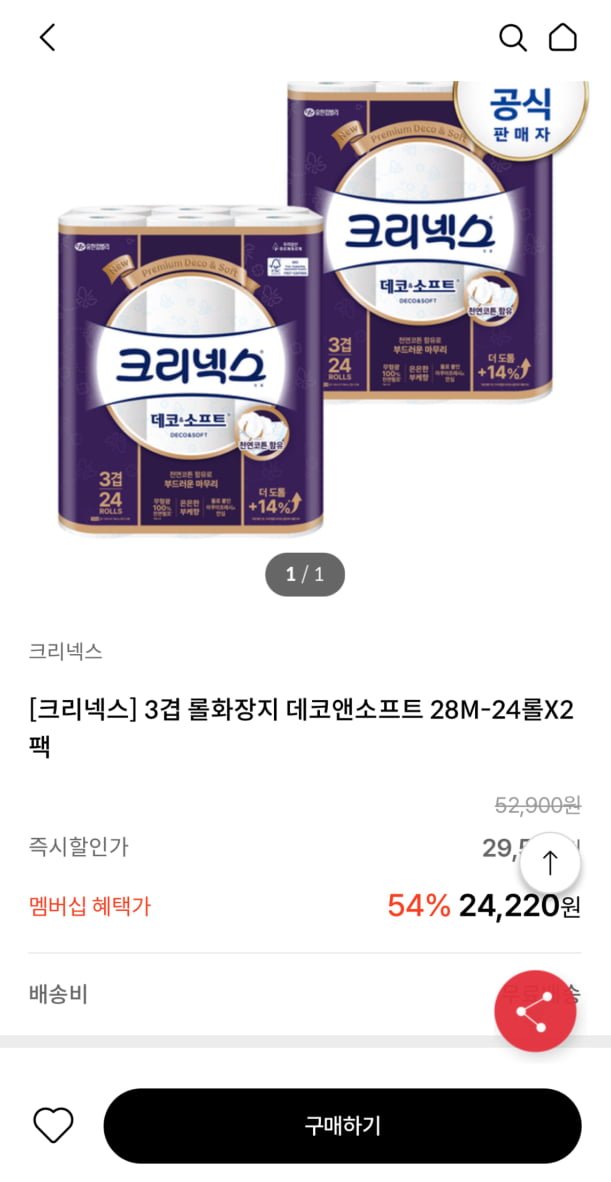The width and height of the screenshot is (611, 1182).
Task: Open the 크리넥스 brand link
Action: pos(65,651)
